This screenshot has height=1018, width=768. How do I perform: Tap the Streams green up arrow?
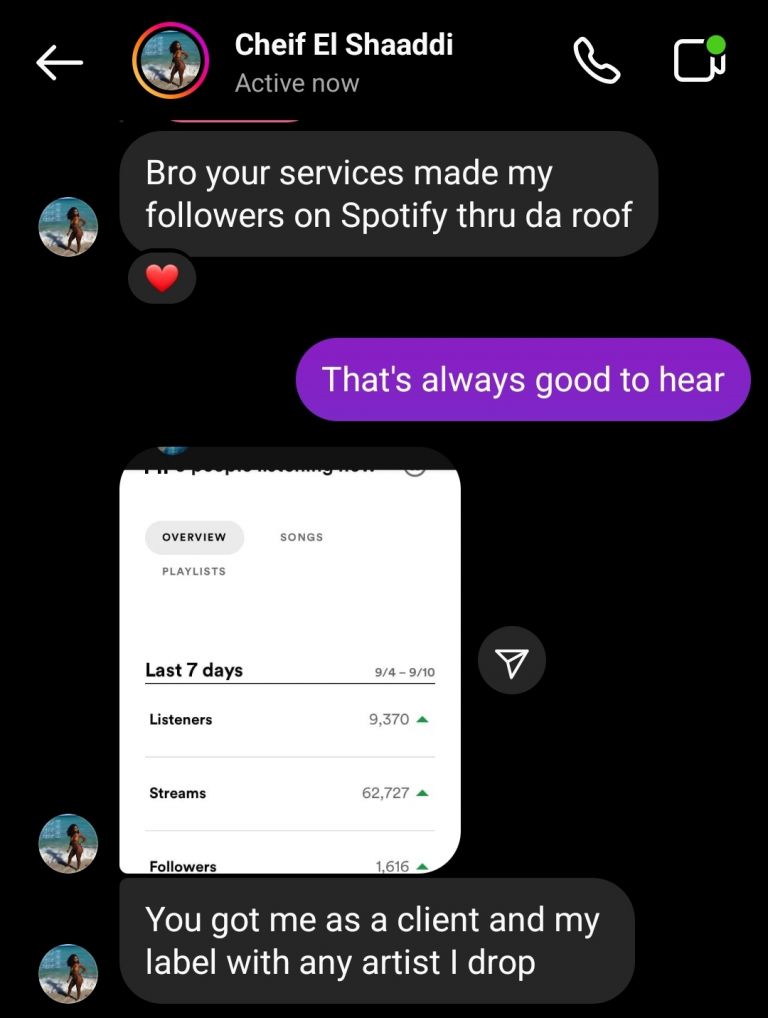[425, 792]
